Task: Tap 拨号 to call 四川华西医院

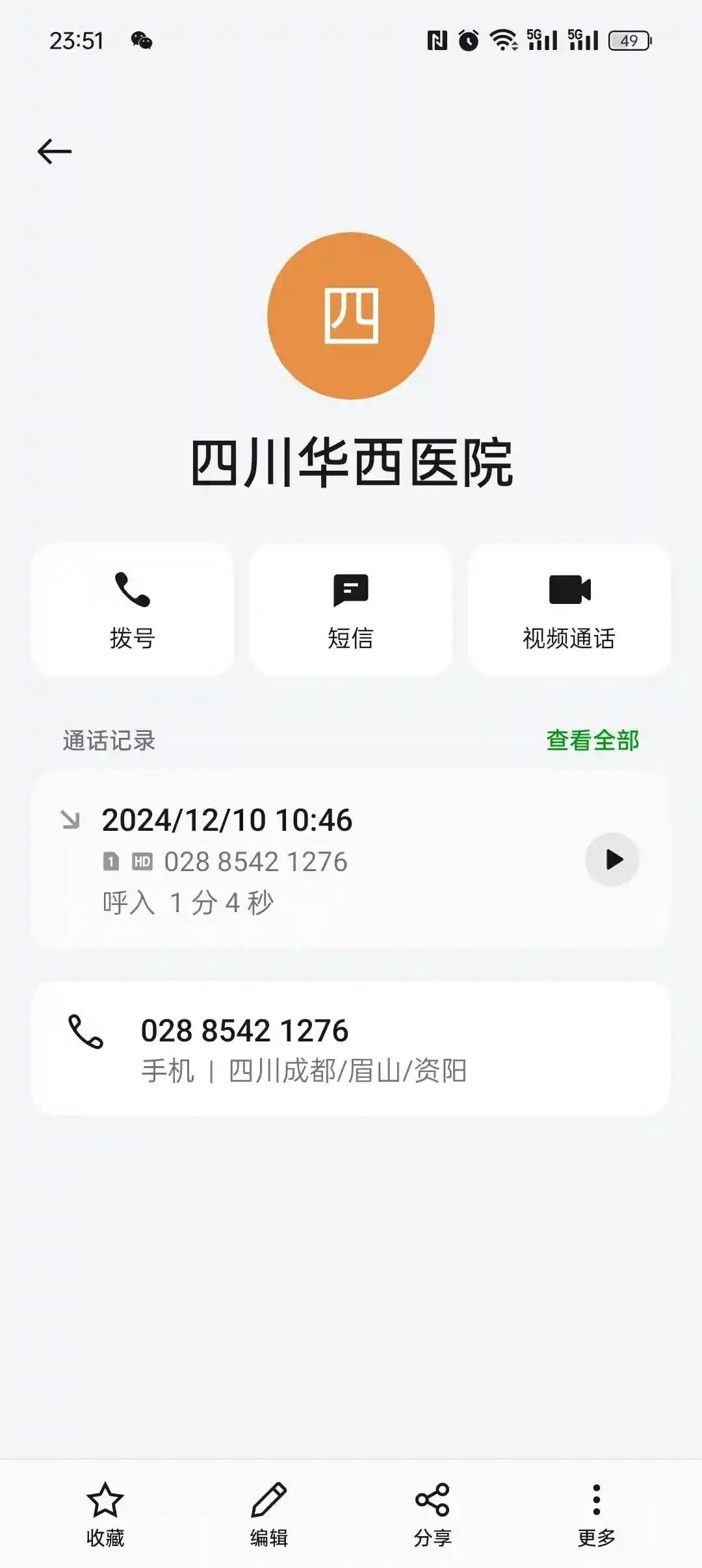Action: (x=133, y=610)
